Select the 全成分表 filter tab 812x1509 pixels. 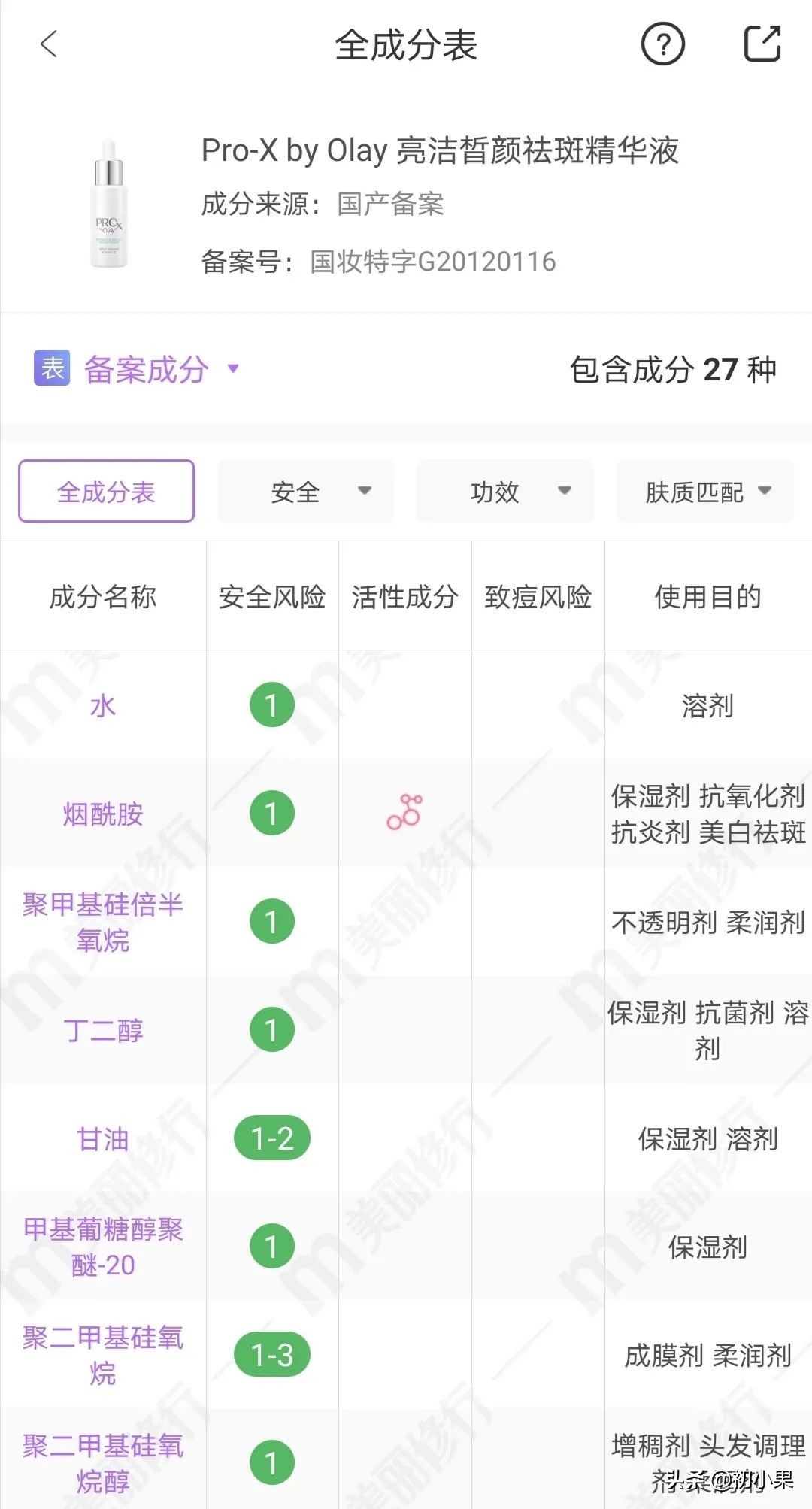click(x=105, y=492)
